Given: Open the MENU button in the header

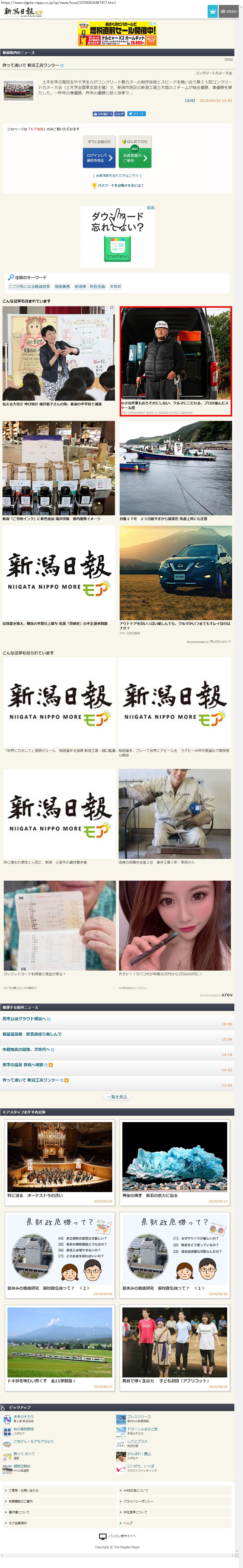Looking at the screenshot, I should point(229,11).
